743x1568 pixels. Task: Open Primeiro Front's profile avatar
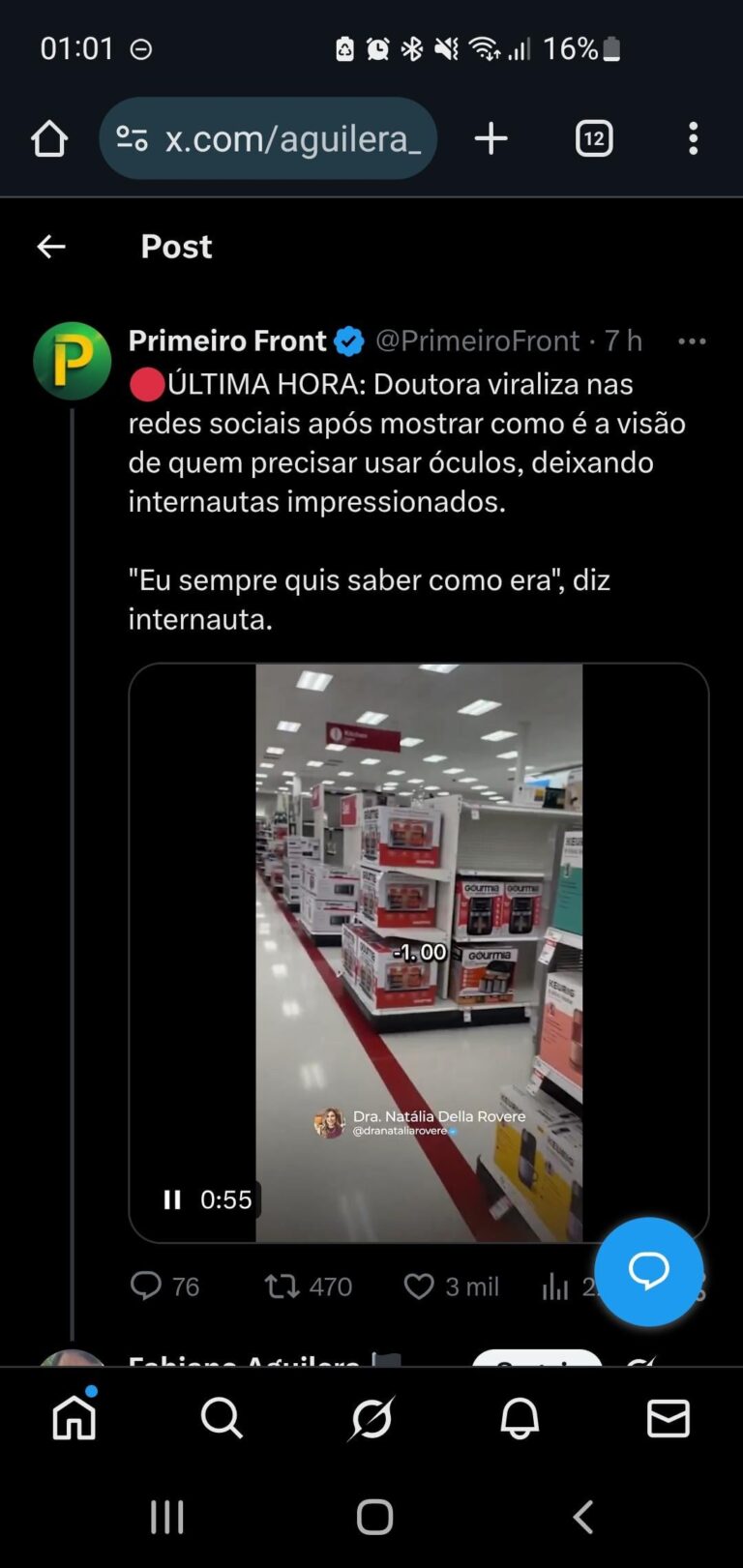tap(73, 361)
